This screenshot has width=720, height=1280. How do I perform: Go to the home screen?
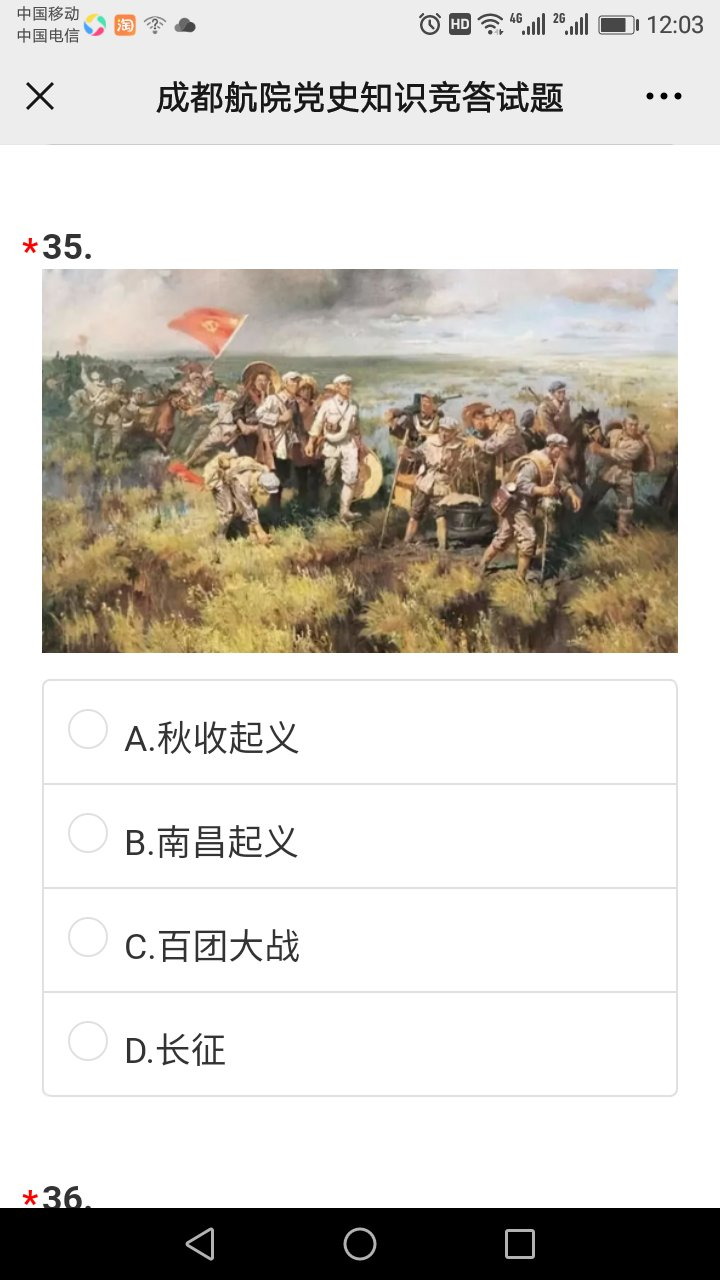pyautogui.click(x=360, y=1244)
